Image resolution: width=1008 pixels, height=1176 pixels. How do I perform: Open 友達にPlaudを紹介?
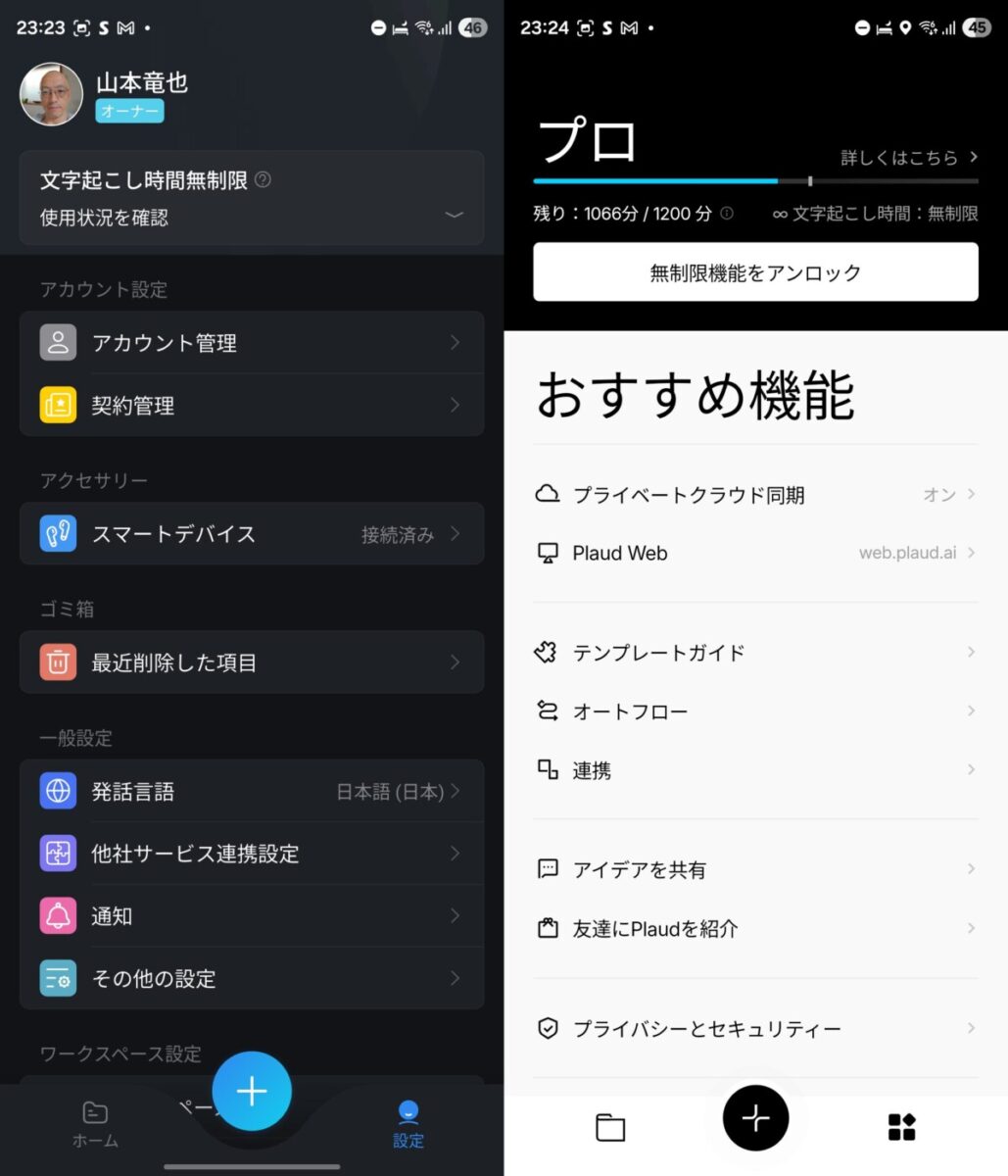pyautogui.click(x=755, y=928)
